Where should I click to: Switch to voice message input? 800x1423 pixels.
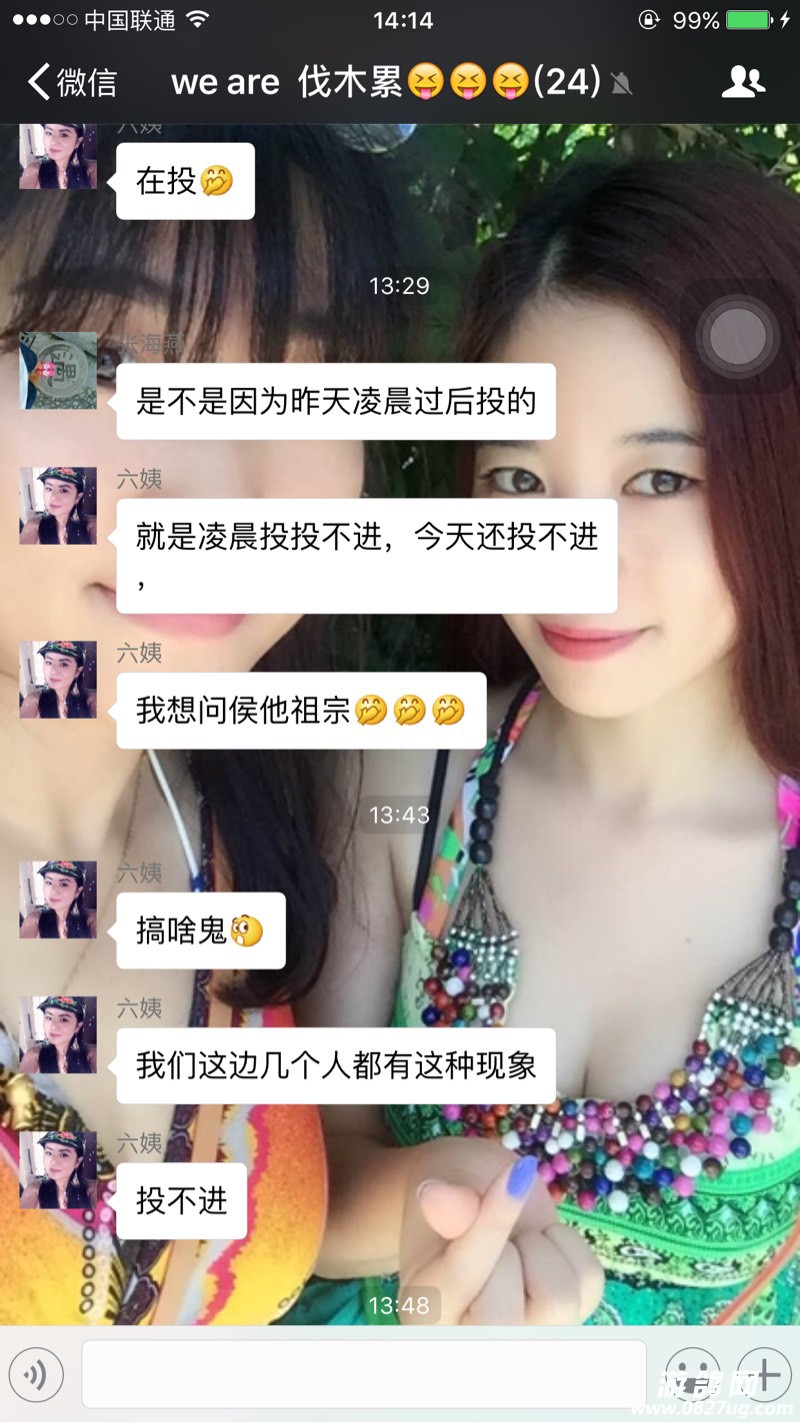coord(37,1375)
